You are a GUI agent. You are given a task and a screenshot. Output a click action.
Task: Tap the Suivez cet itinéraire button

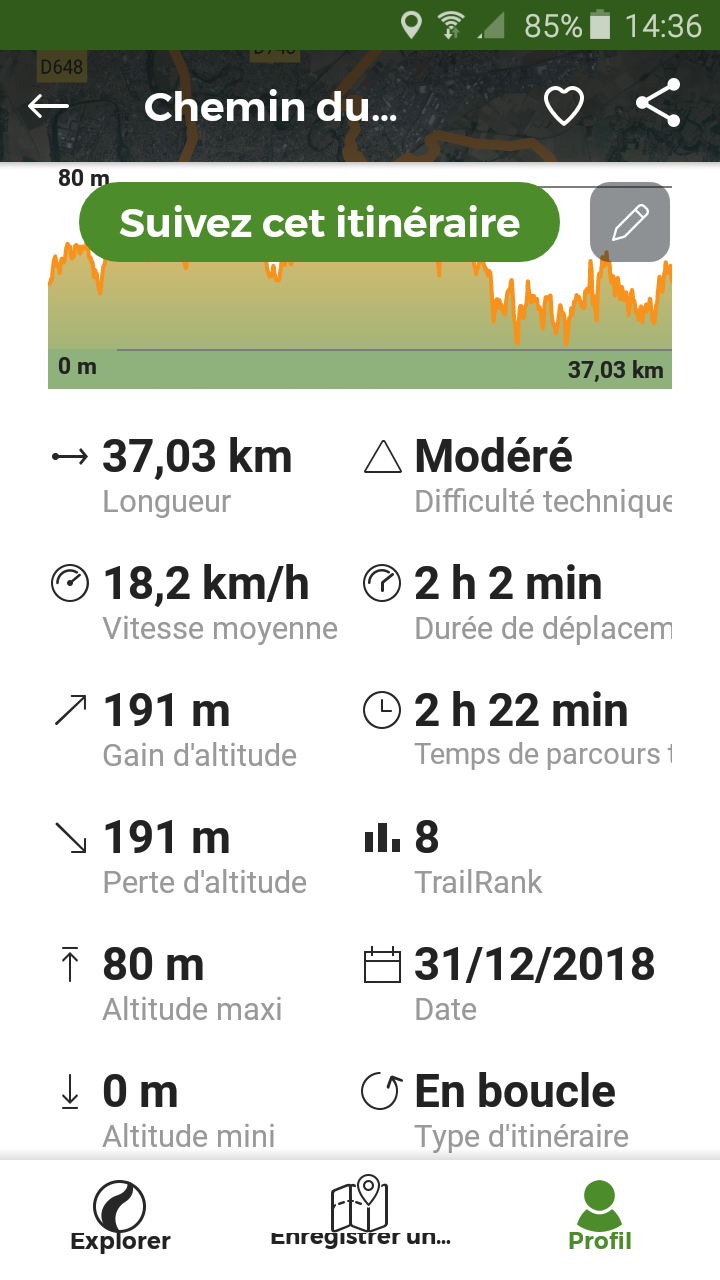(x=319, y=222)
